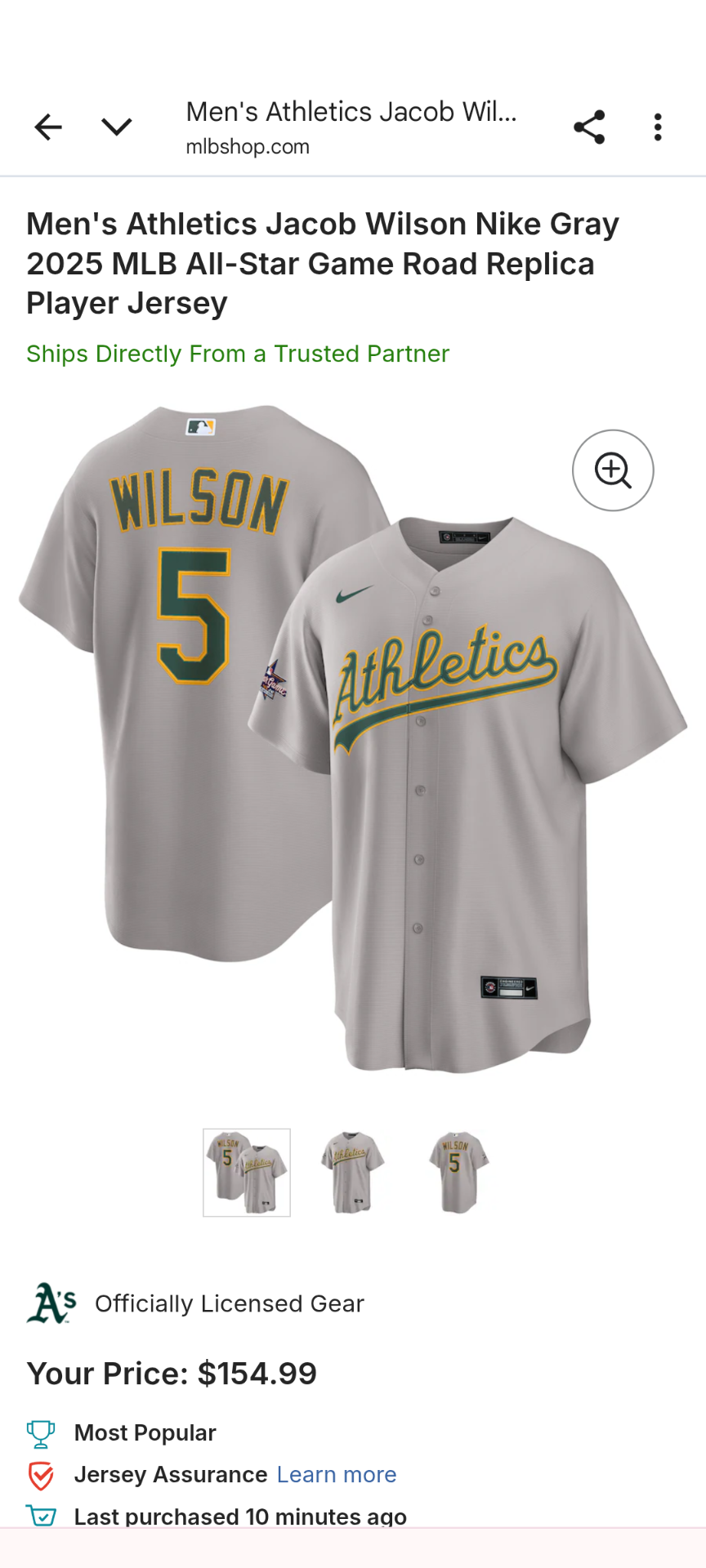Zoom the jersey image with the magnifier
This screenshot has width=706, height=1568.
point(613,470)
